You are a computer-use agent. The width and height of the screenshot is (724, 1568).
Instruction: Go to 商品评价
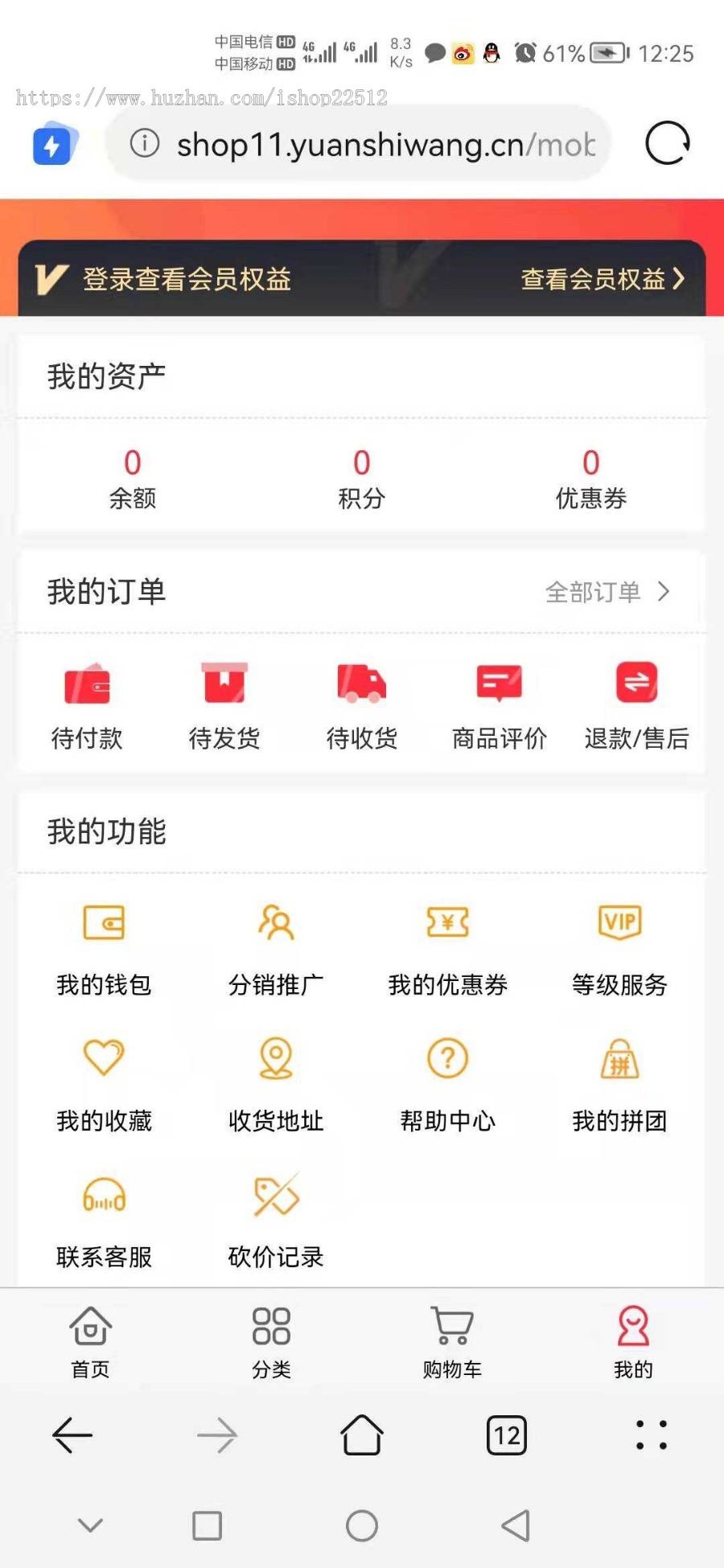point(500,704)
